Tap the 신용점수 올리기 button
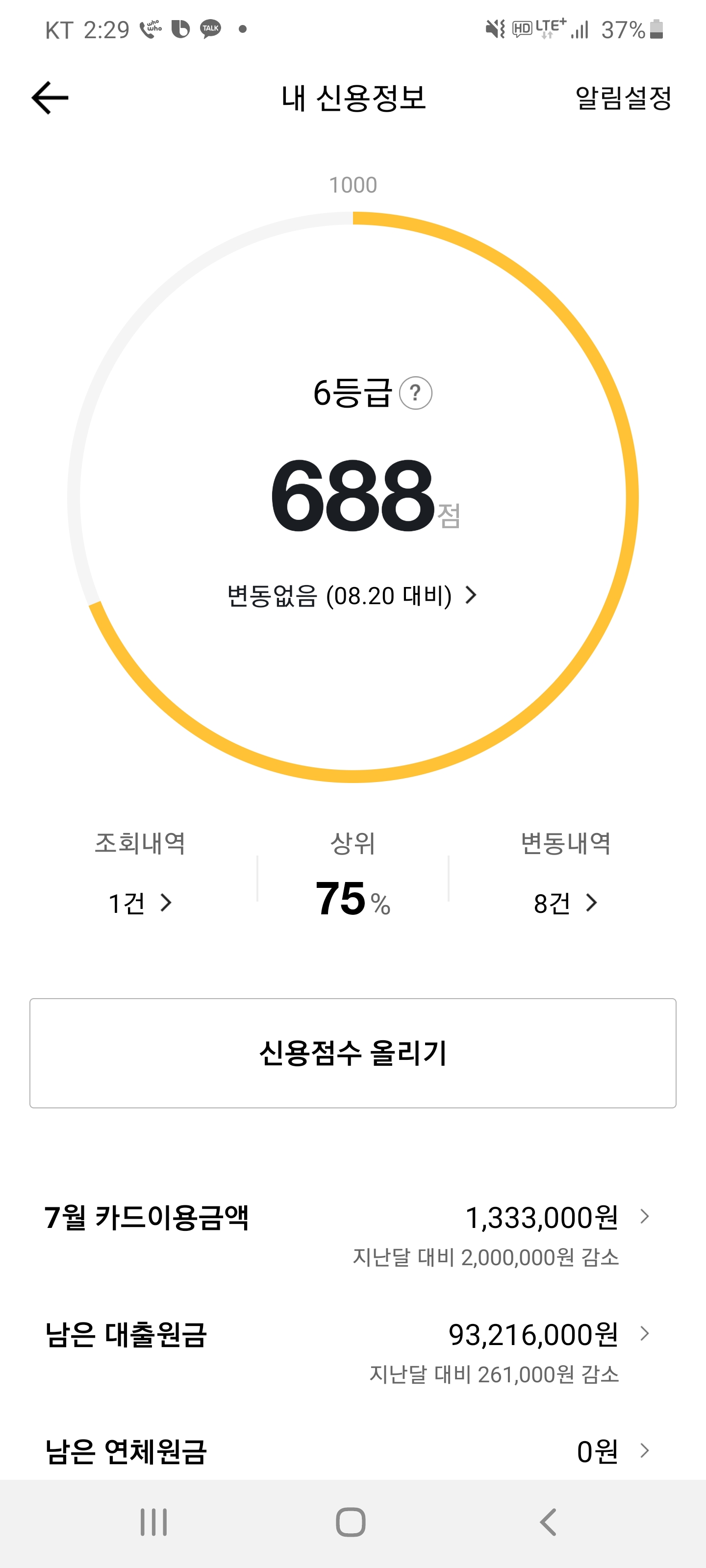This screenshot has height=1568, width=706. pos(353,1053)
